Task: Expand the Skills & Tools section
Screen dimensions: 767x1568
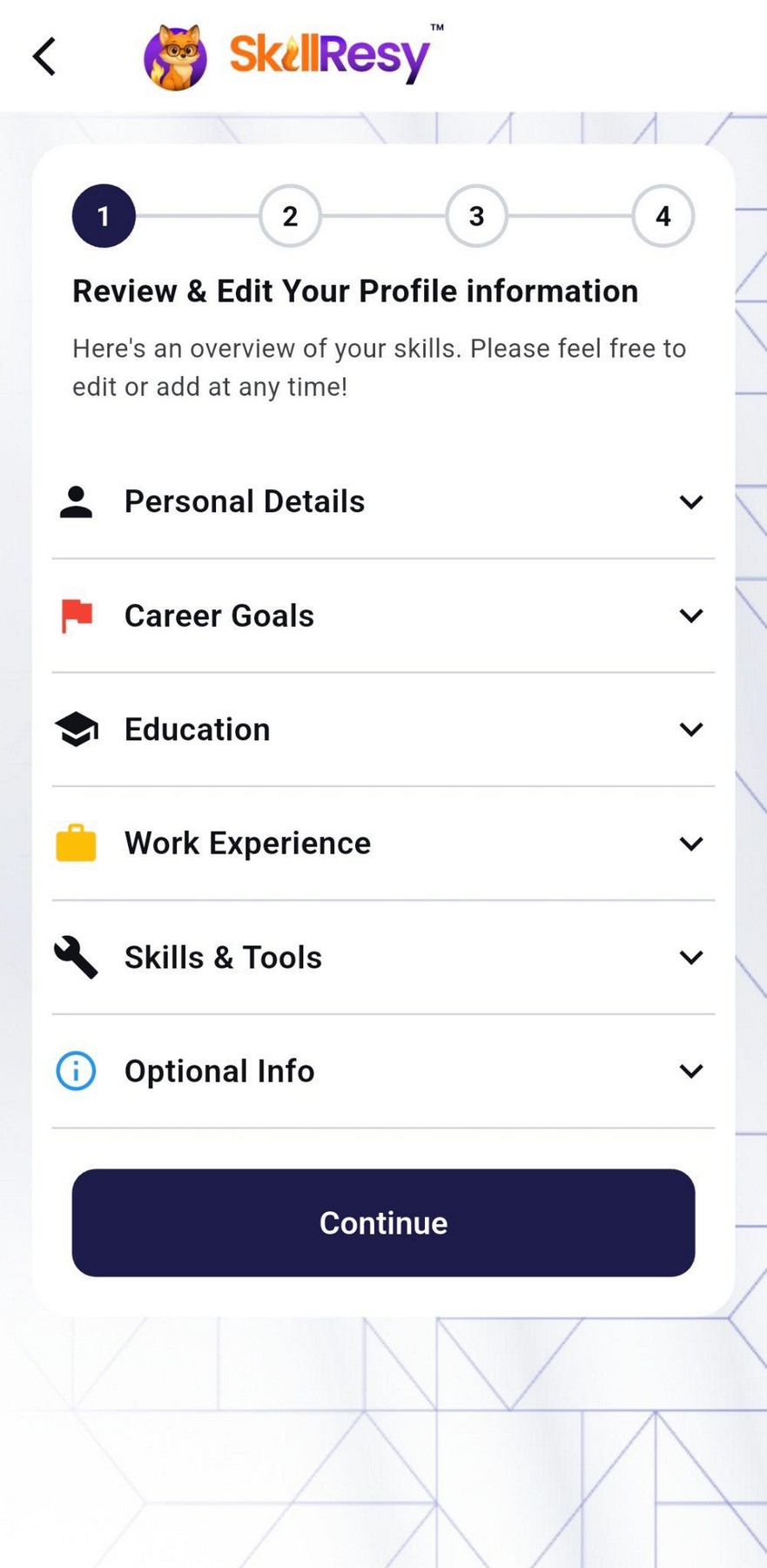Action: click(x=690, y=957)
